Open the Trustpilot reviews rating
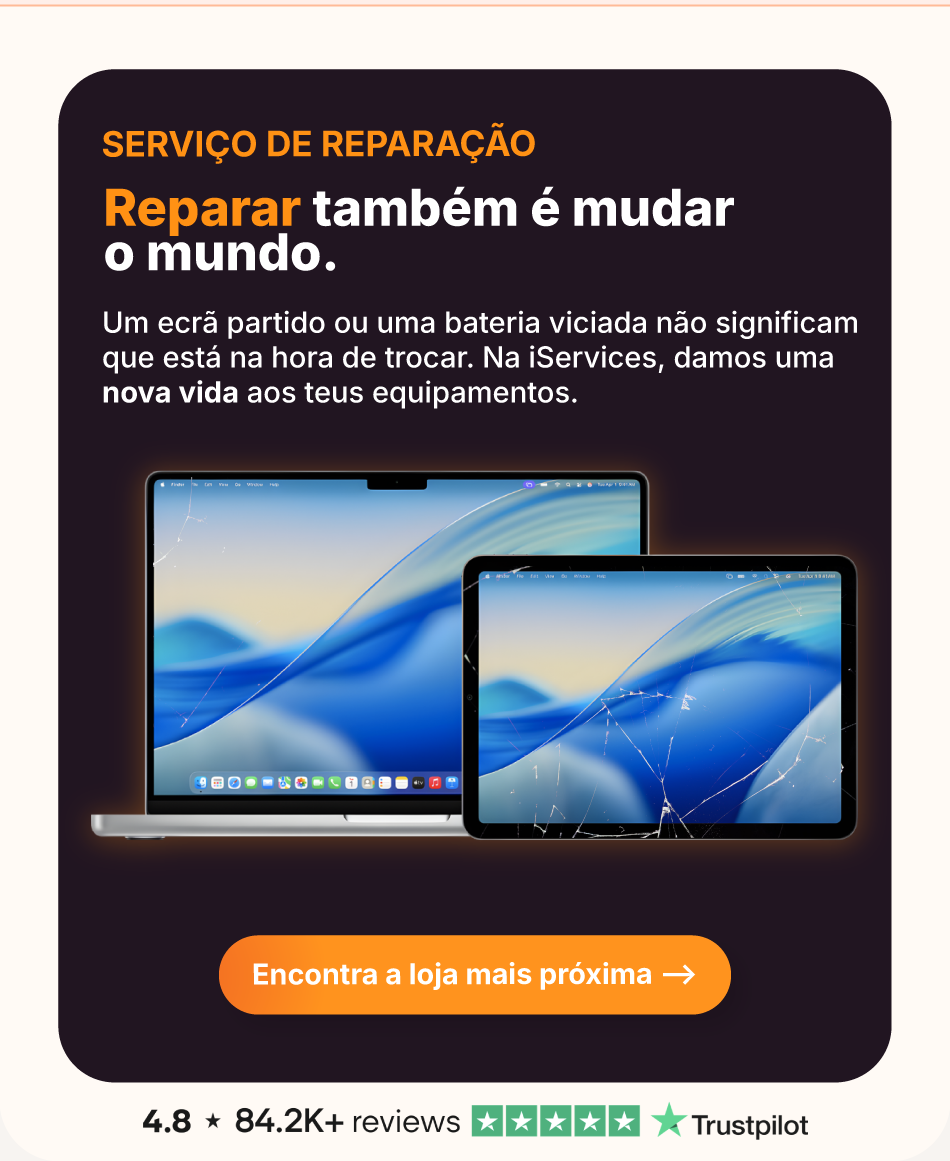The height and width of the screenshot is (1161, 950). pyautogui.click(x=475, y=1122)
